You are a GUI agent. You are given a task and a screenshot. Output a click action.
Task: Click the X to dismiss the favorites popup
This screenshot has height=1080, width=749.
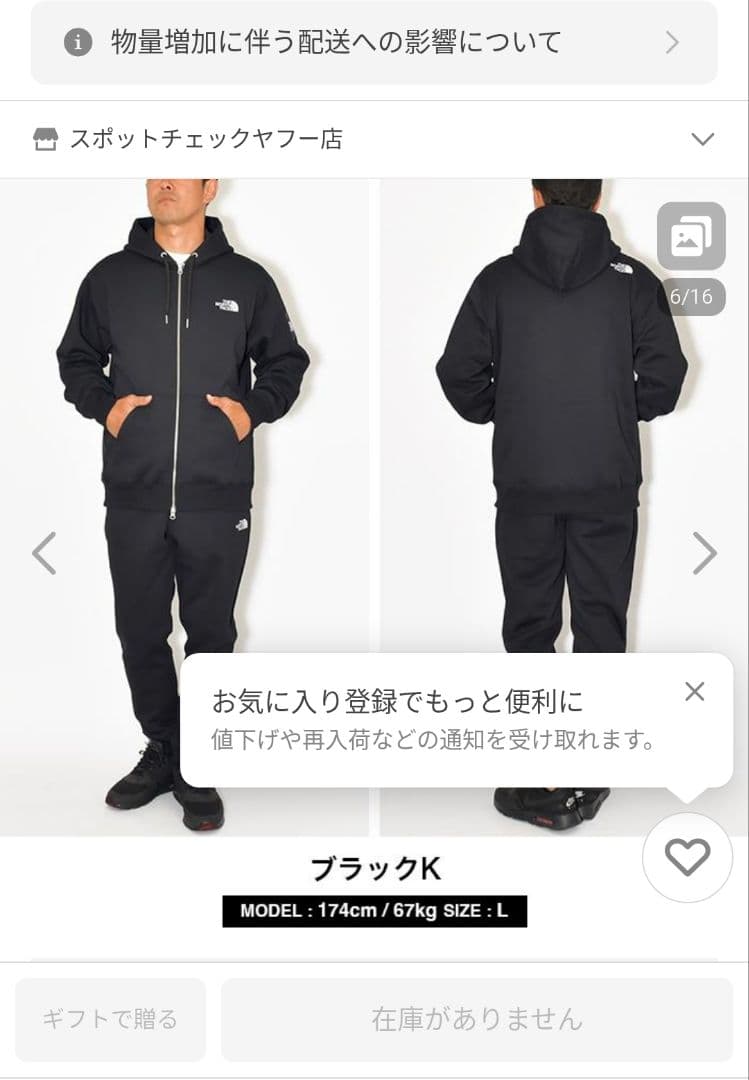point(694,690)
